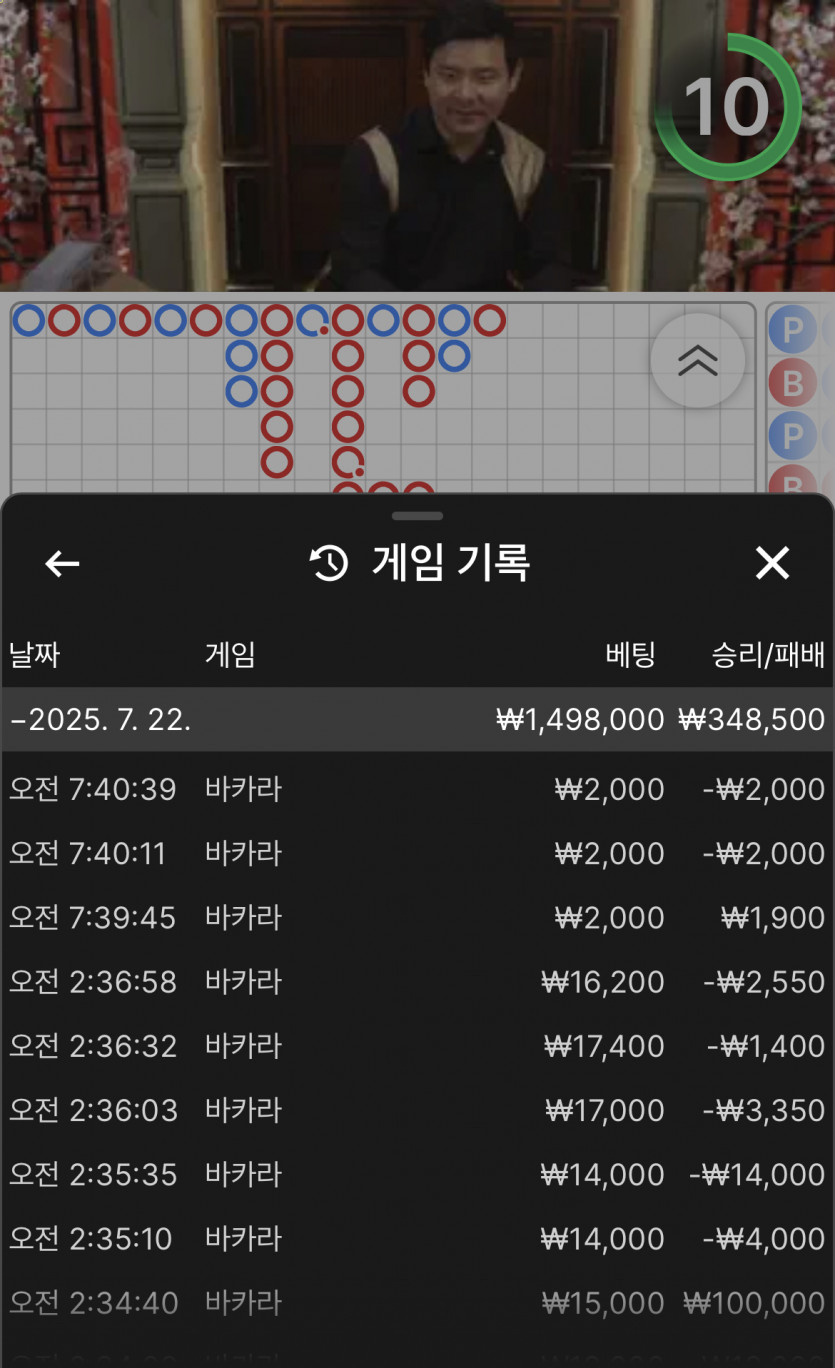Image resolution: width=835 pixels, height=1368 pixels.
Task: Open the 오전 2:35:35 round with ₩14,000 loss
Action: [416, 1174]
